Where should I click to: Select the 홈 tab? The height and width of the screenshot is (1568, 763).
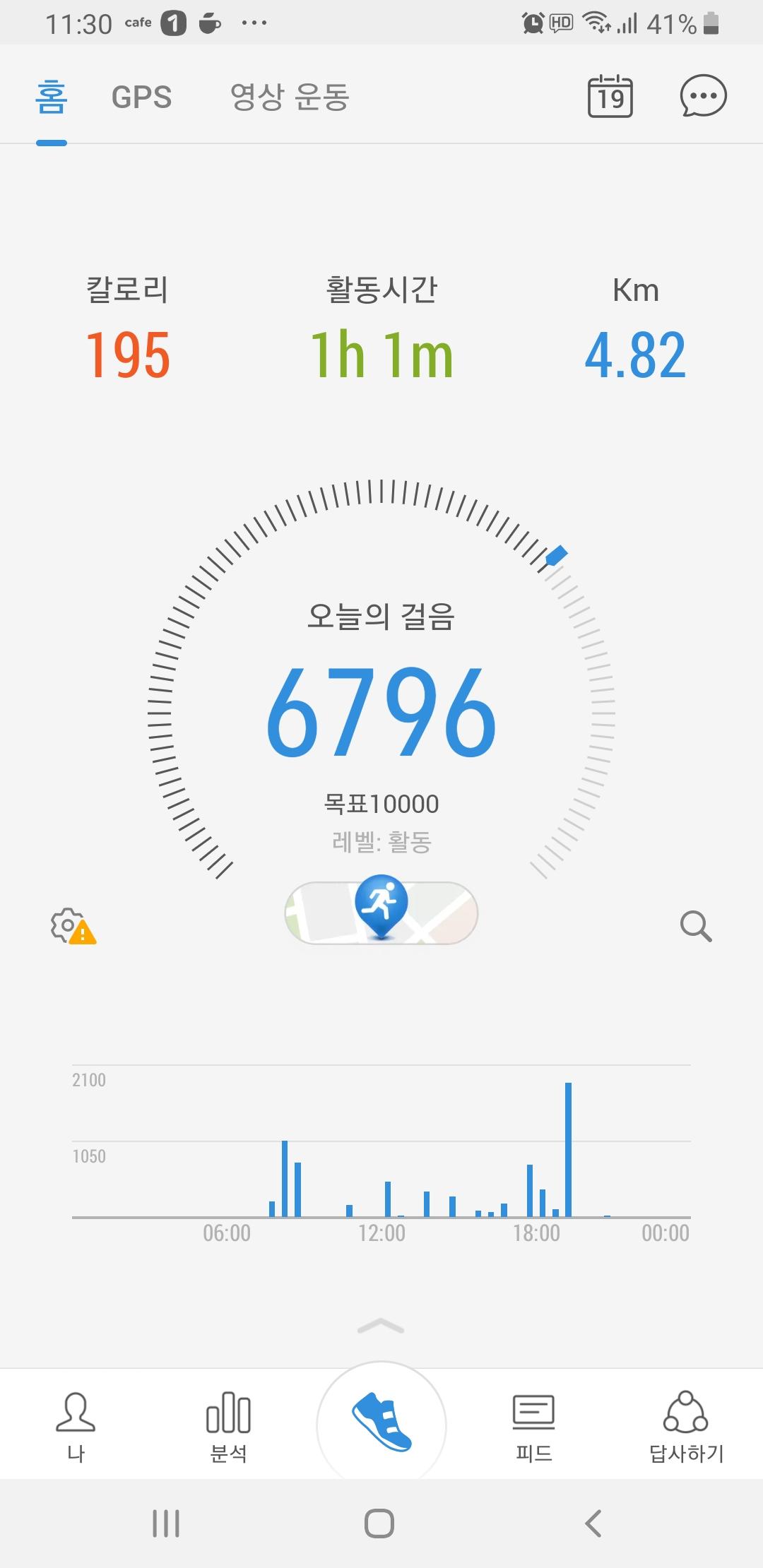point(52,97)
